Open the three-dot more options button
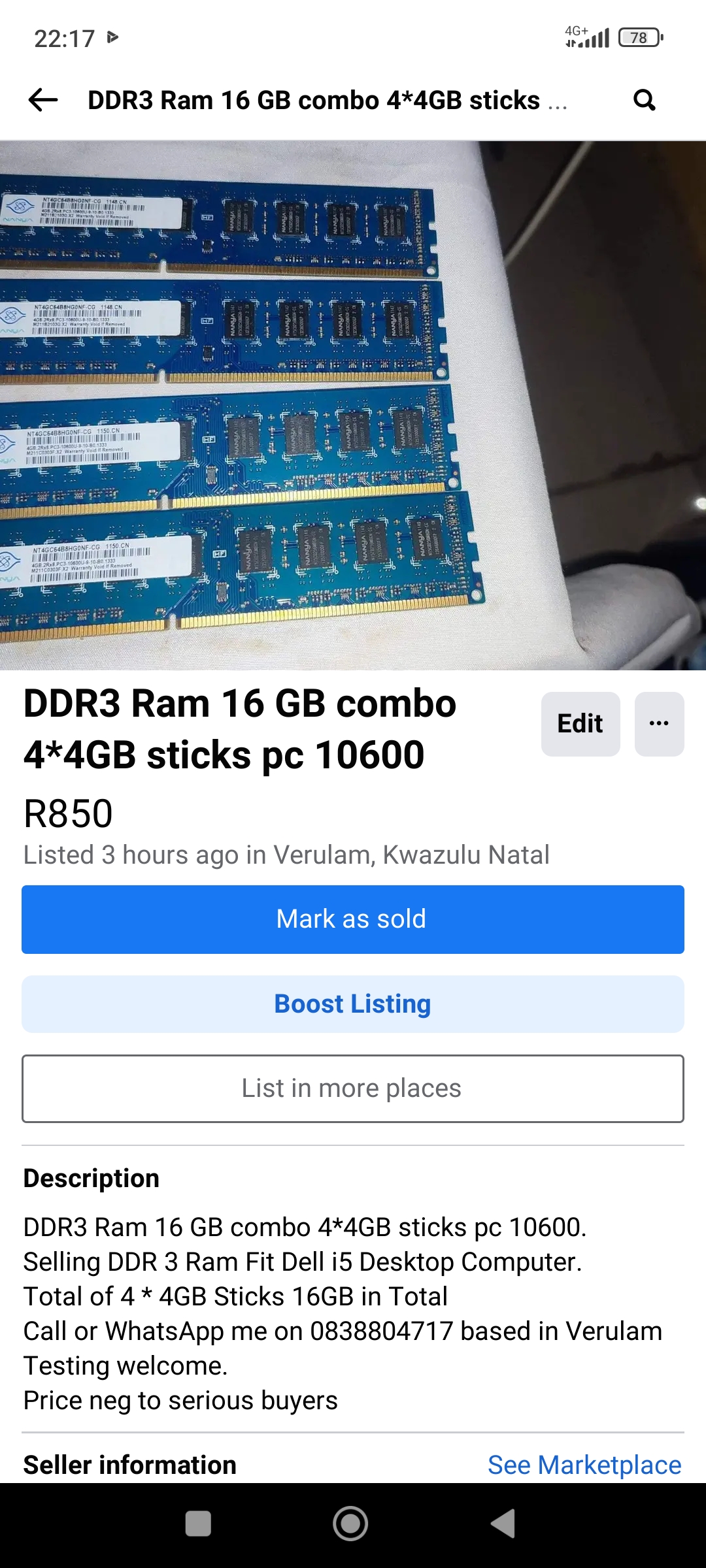 tap(659, 724)
